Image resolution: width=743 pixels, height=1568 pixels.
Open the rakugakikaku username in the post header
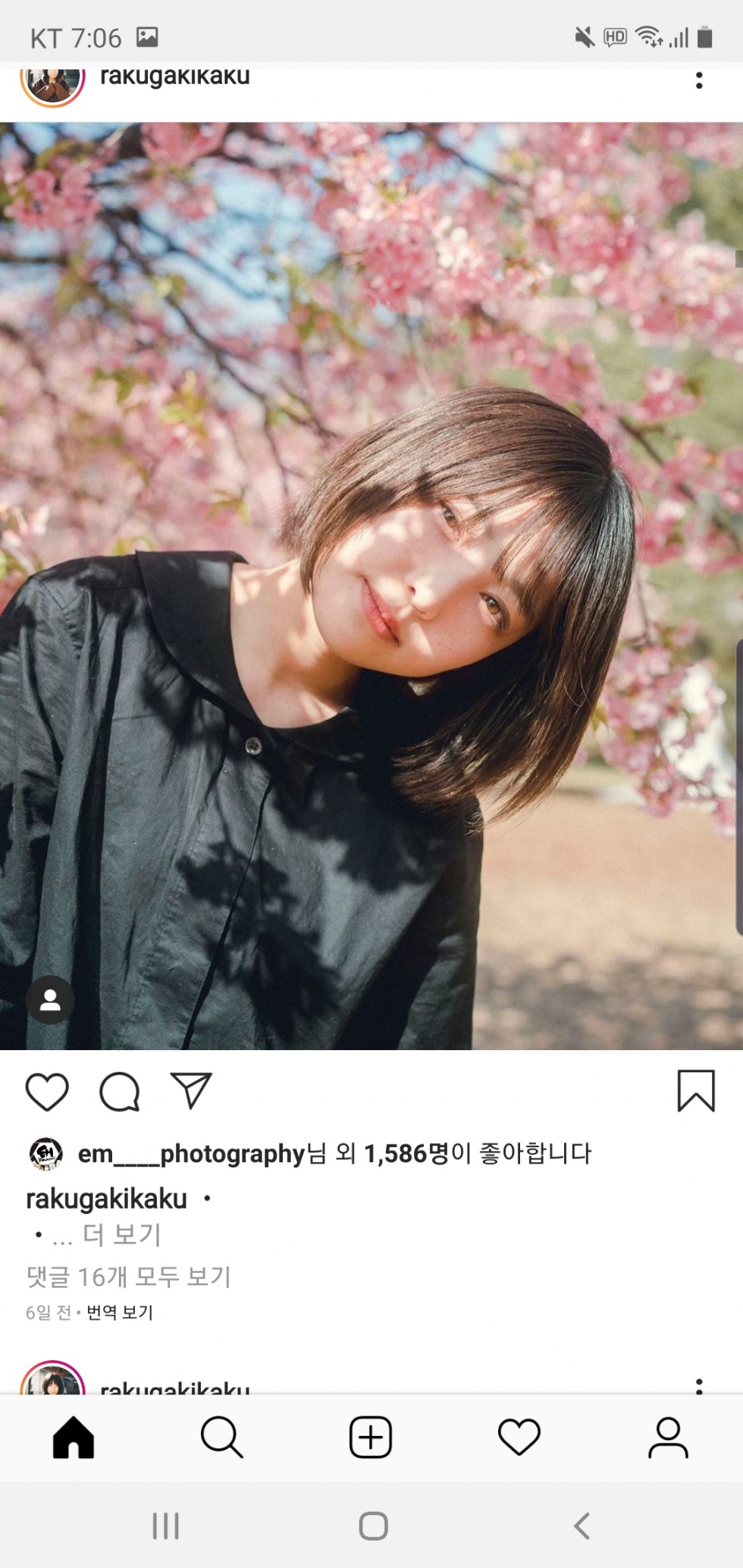pyautogui.click(x=174, y=77)
